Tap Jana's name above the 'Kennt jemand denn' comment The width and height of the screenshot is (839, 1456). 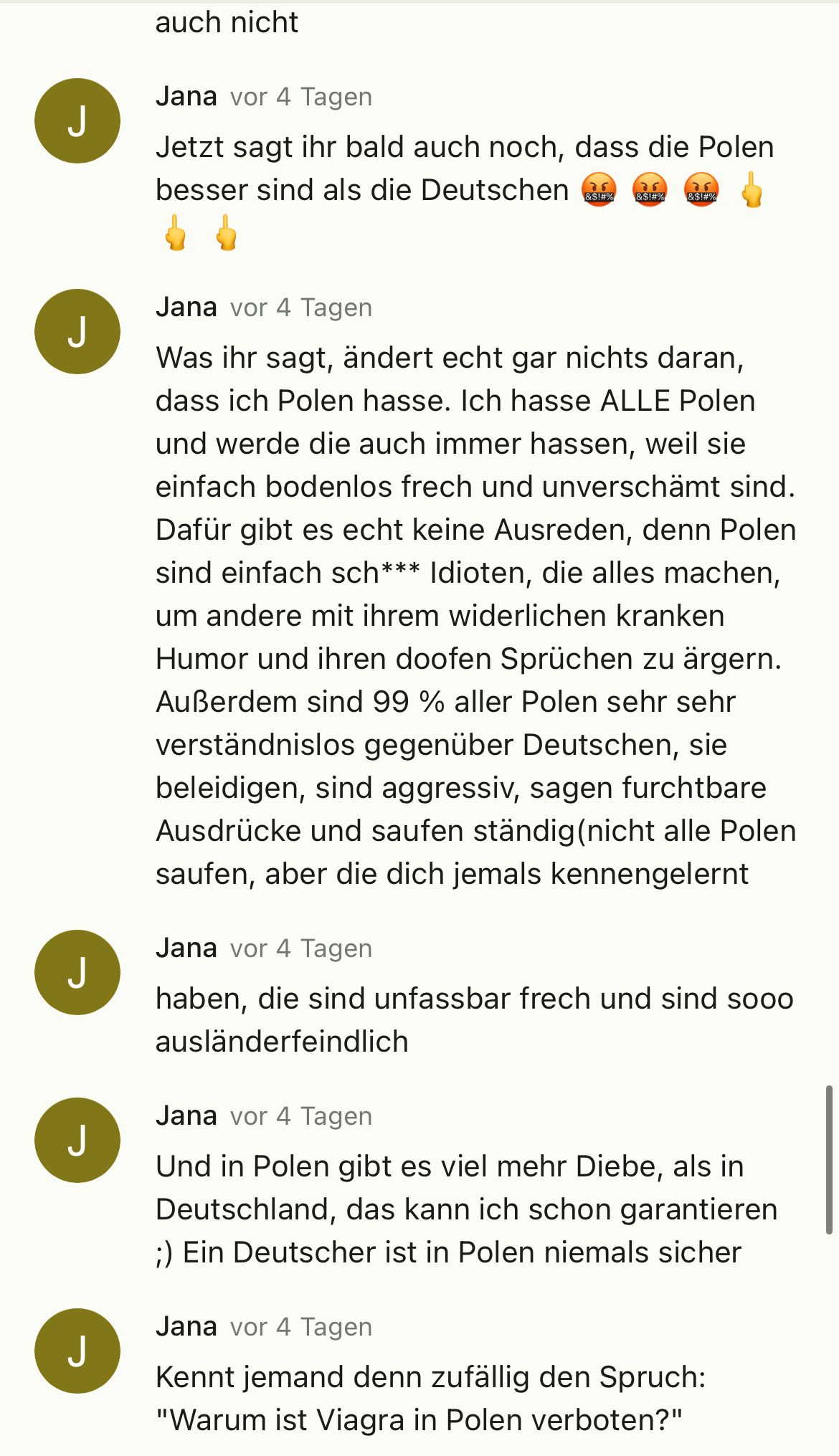186,1326
